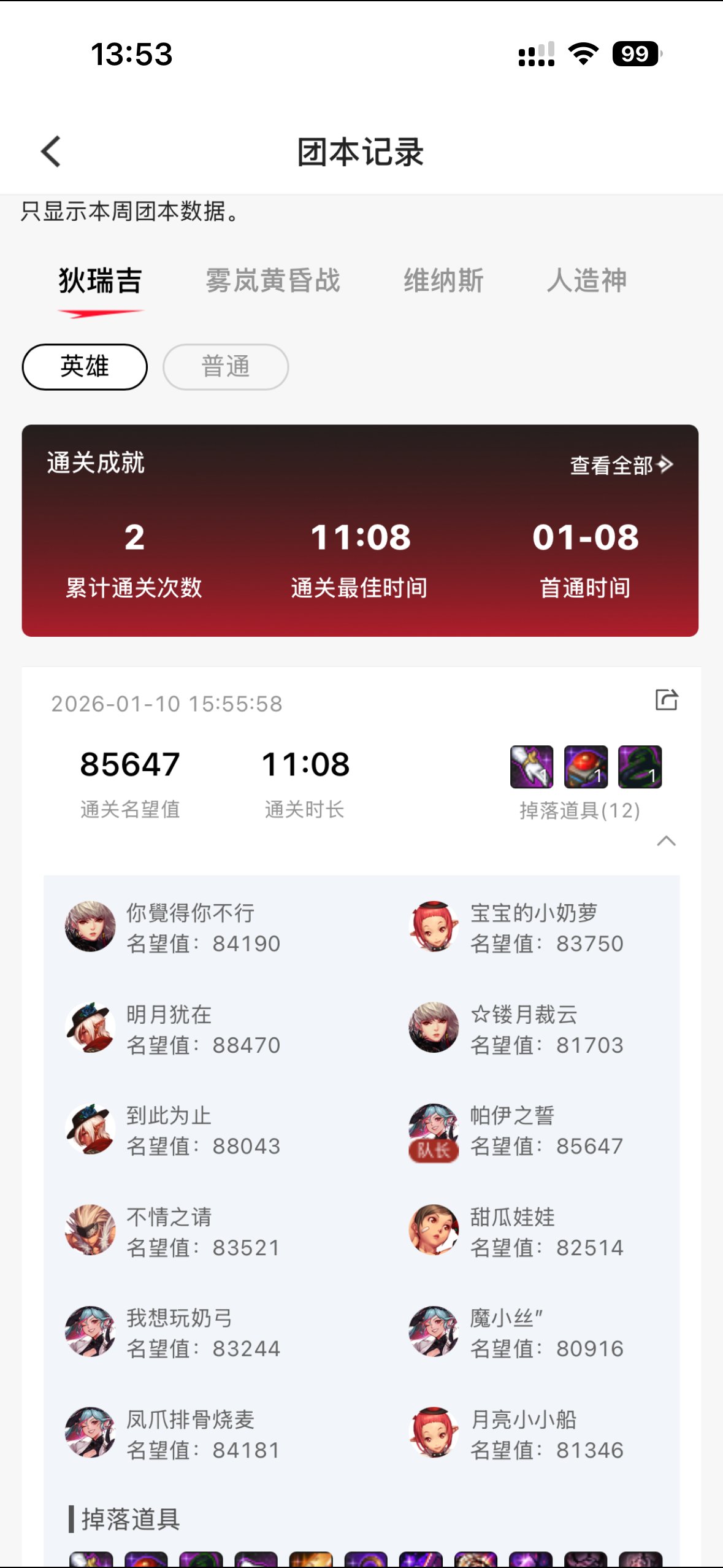Screen dimensions: 723x1568
Task: Go back from 团本记录 page
Action: pos(52,152)
